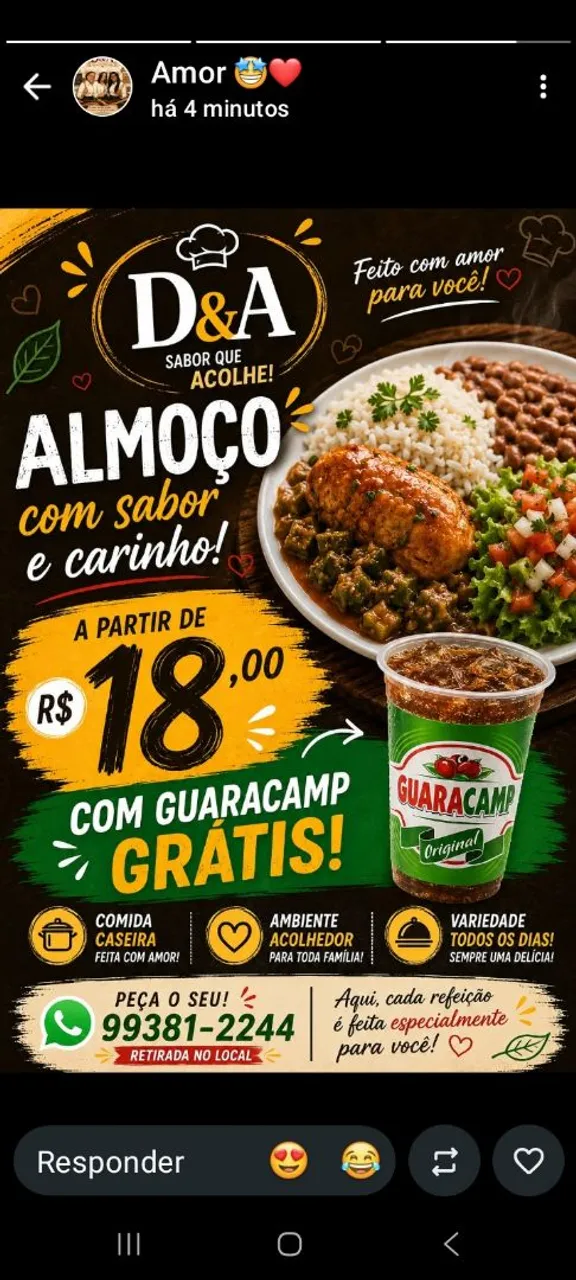Open recent apps from the navigation bar

128,1244
